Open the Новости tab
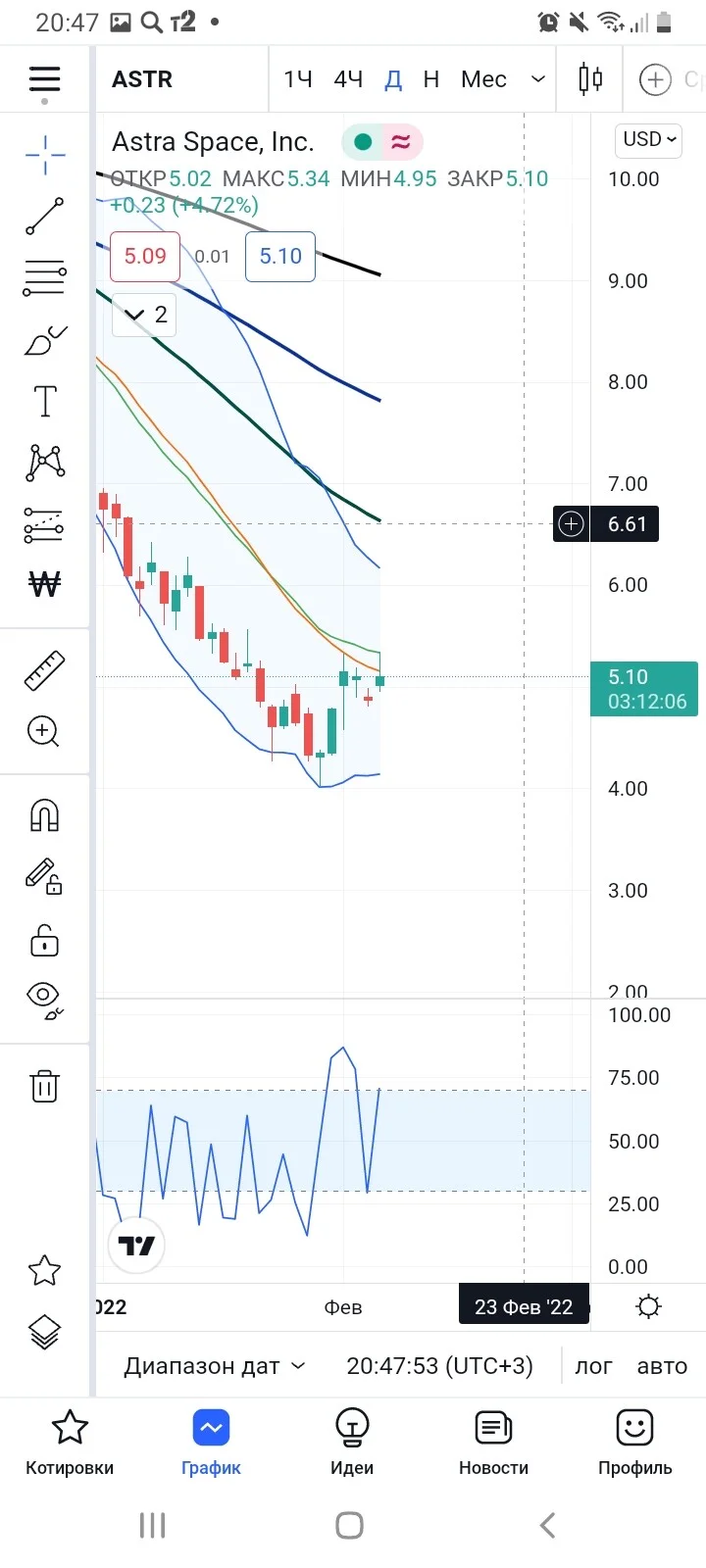The height and width of the screenshot is (1568, 706). pos(493,1443)
